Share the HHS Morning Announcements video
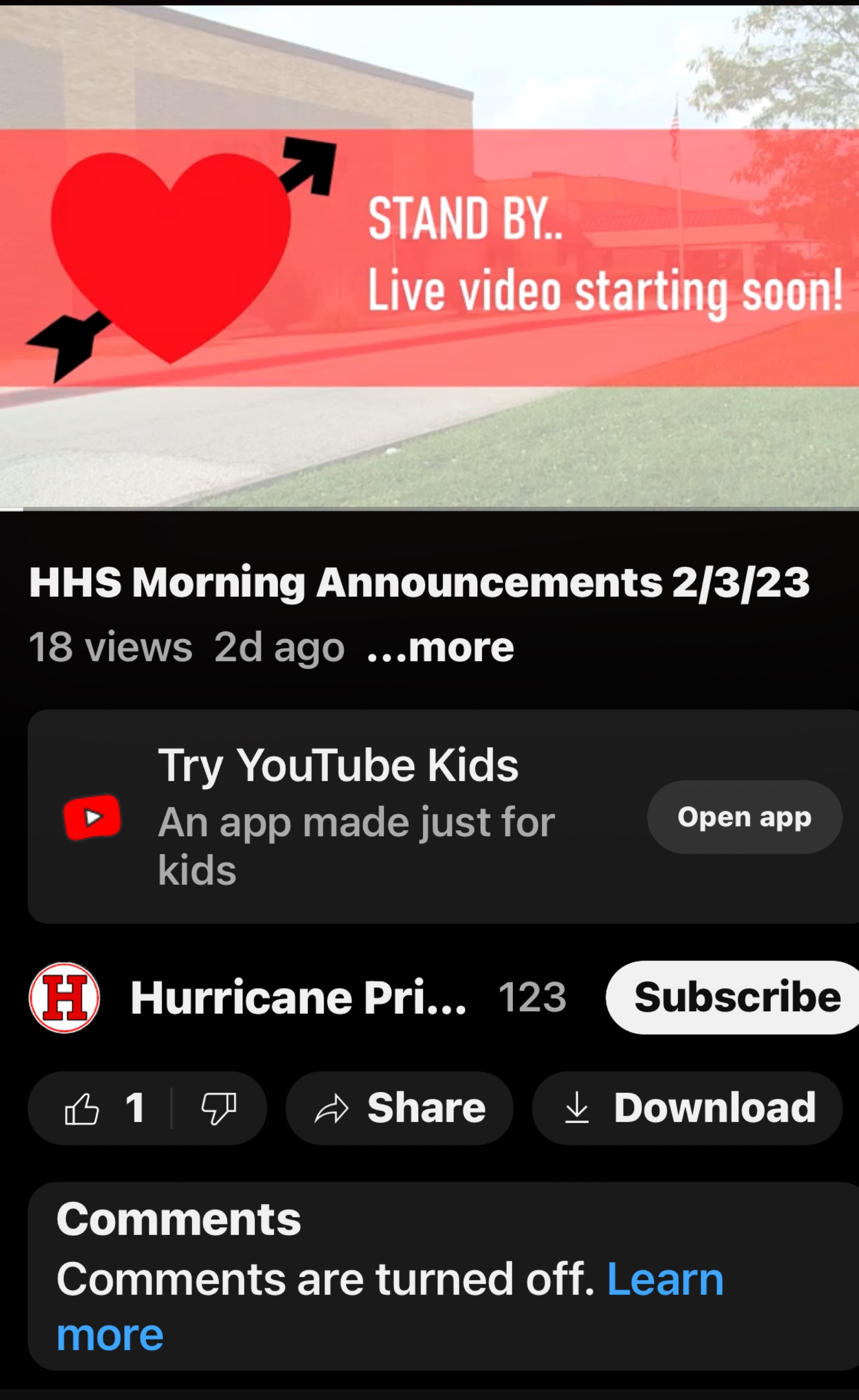Screen dimensions: 859x1400 click(x=399, y=1108)
